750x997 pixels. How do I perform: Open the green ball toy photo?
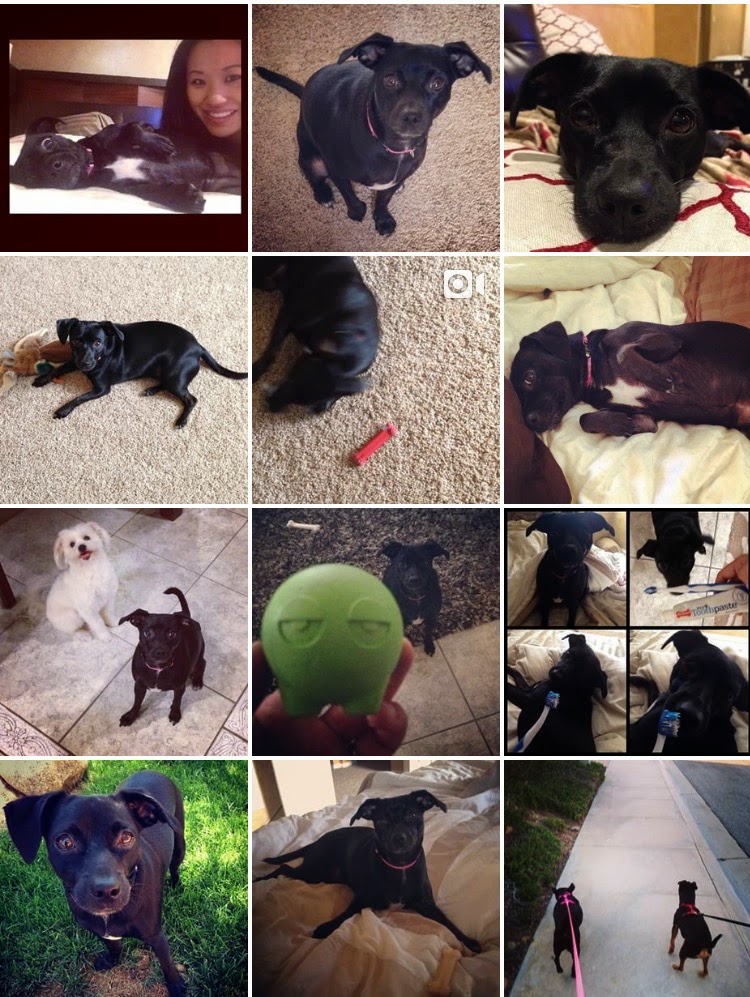pyautogui.click(x=375, y=632)
